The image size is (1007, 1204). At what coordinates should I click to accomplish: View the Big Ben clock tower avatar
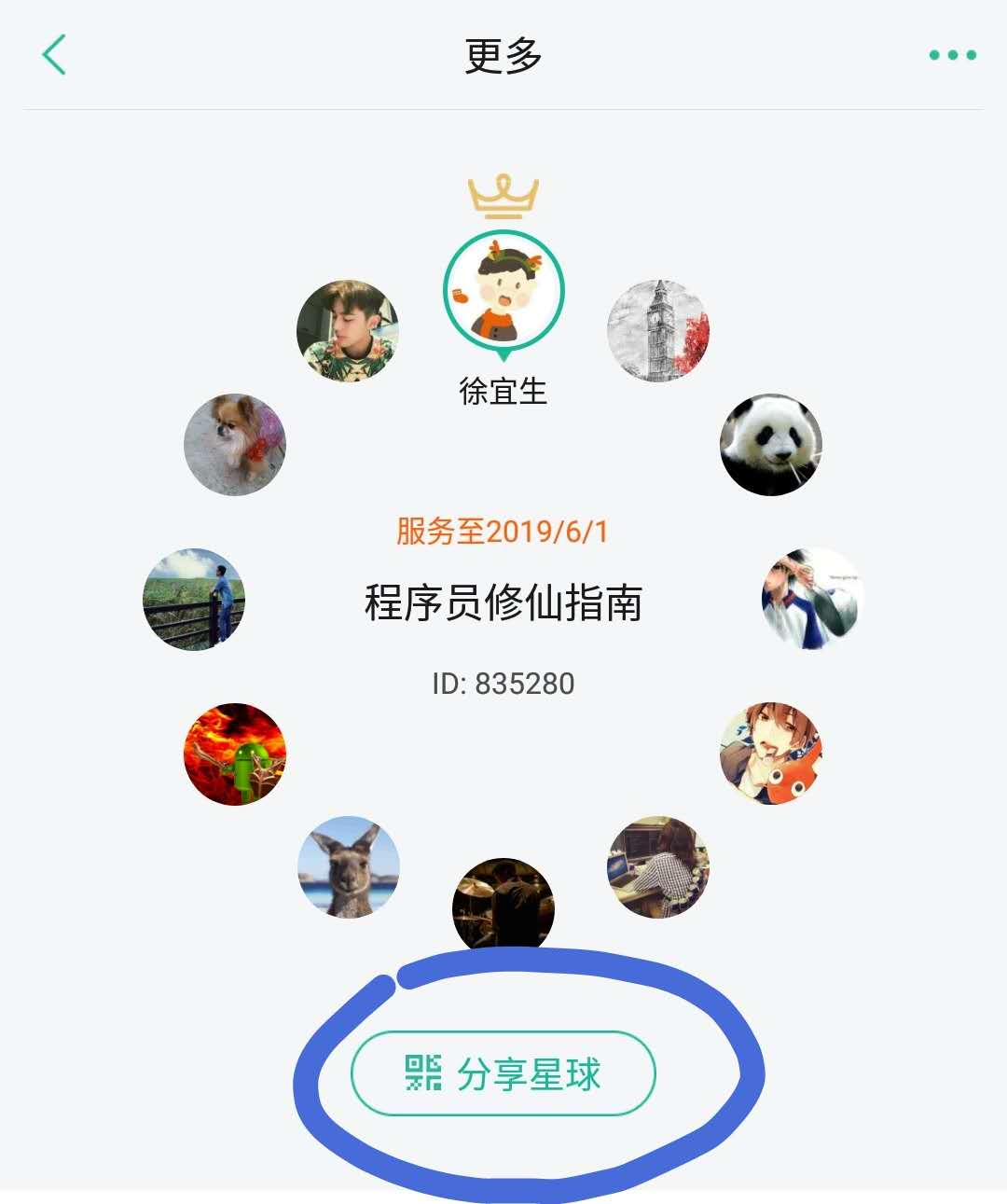point(658,330)
